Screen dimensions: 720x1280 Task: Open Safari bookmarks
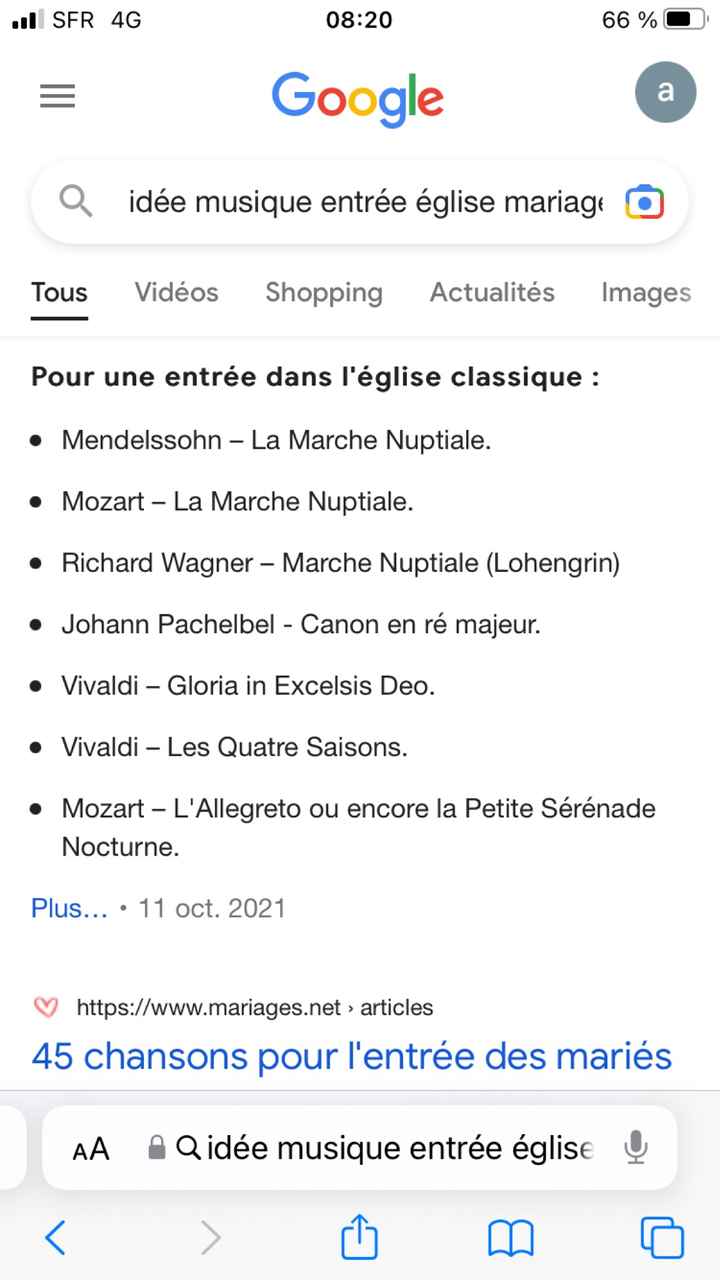tap(510, 1238)
